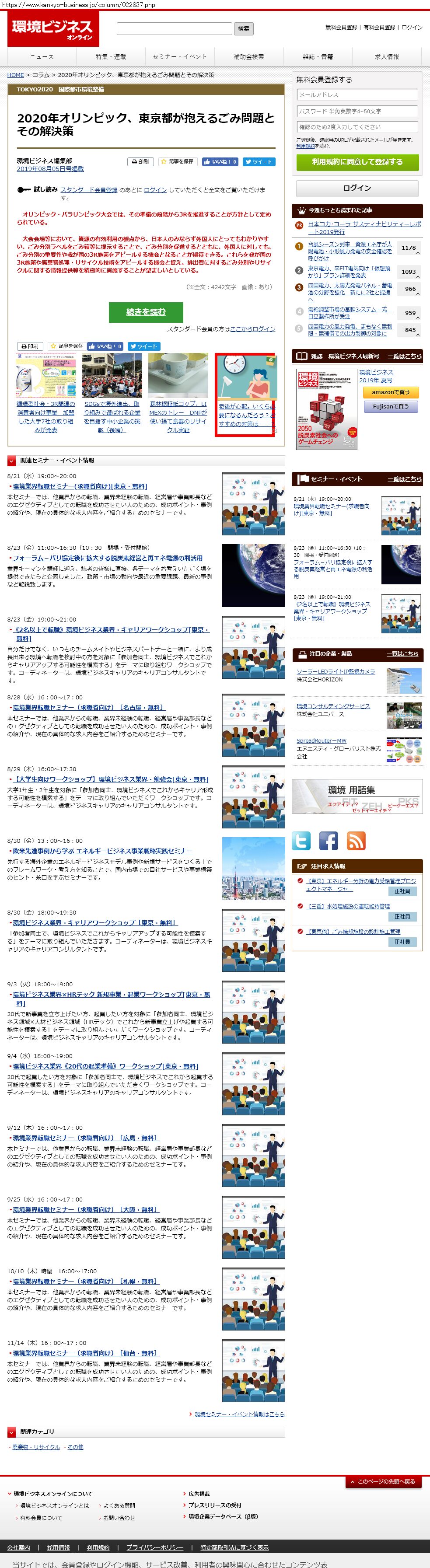Switch to the 補助金検索 tab
430x1568 pixels.
coord(248,56)
